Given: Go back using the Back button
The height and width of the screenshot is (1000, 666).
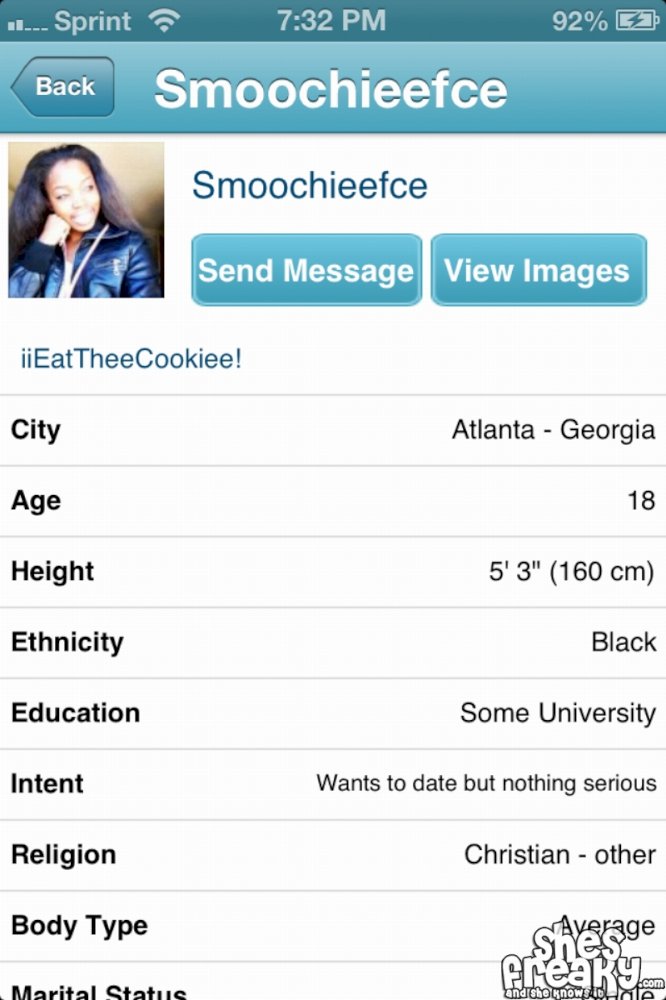Looking at the screenshot, I should coord(64,87).
